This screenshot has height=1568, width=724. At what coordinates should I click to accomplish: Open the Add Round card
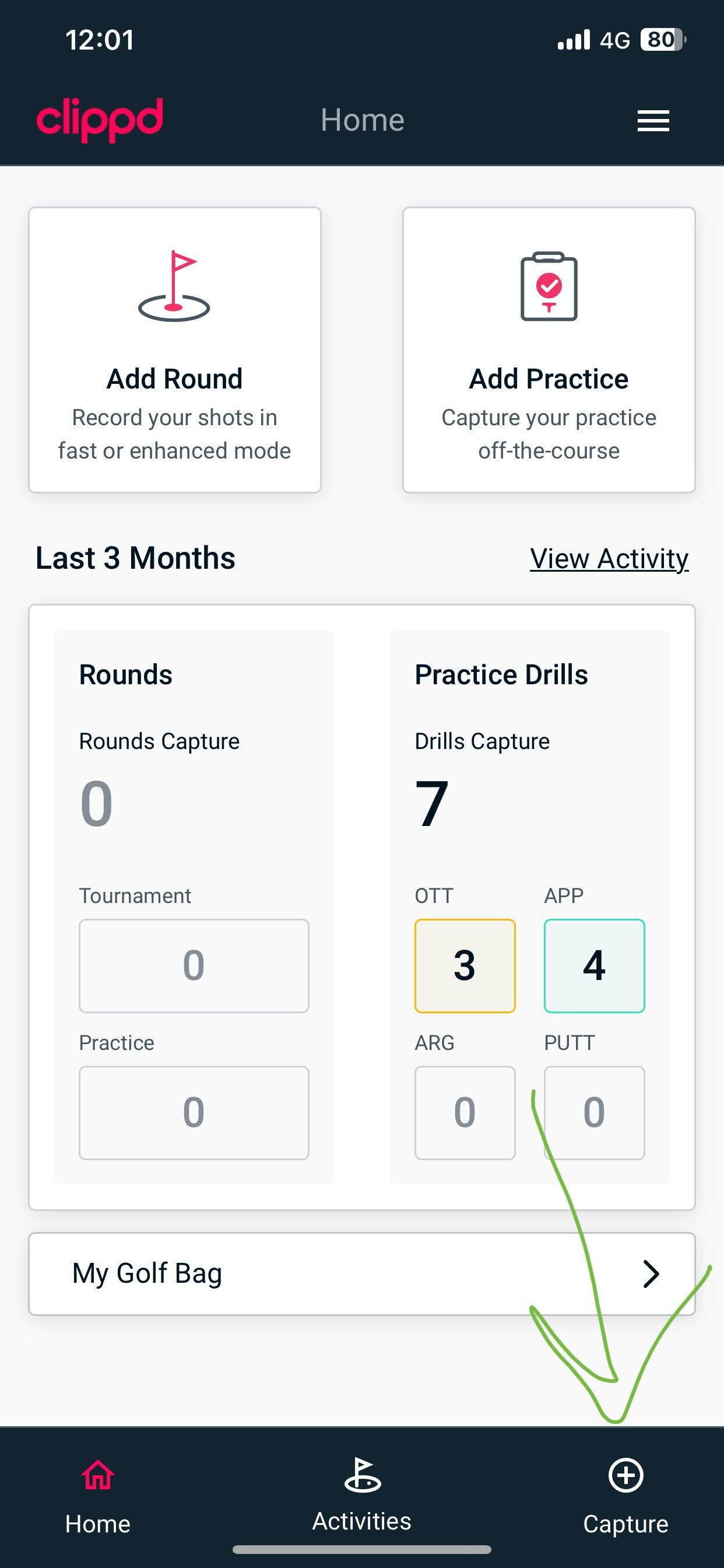(175, 350)
